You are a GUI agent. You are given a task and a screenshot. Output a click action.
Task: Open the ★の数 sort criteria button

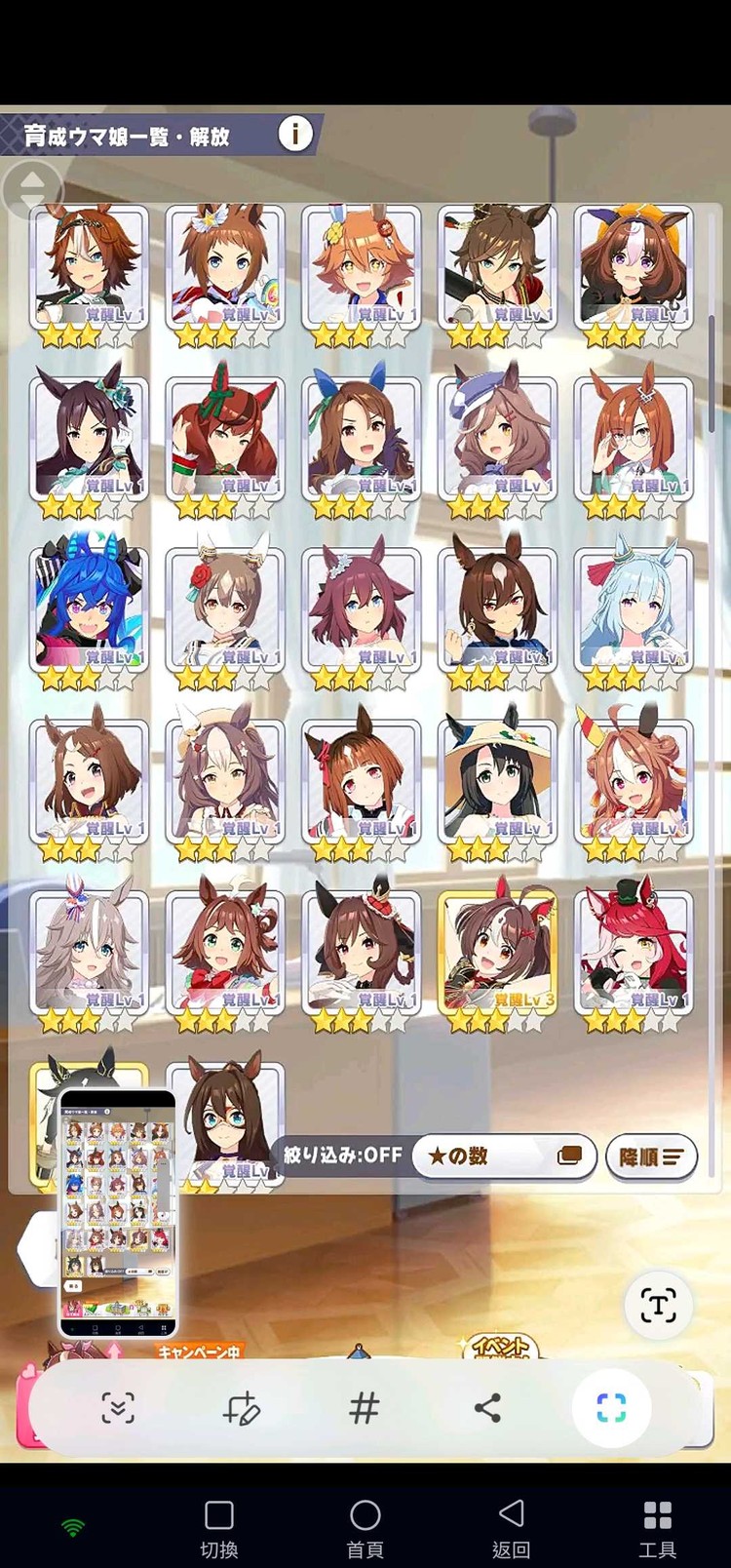point(504,1156)
